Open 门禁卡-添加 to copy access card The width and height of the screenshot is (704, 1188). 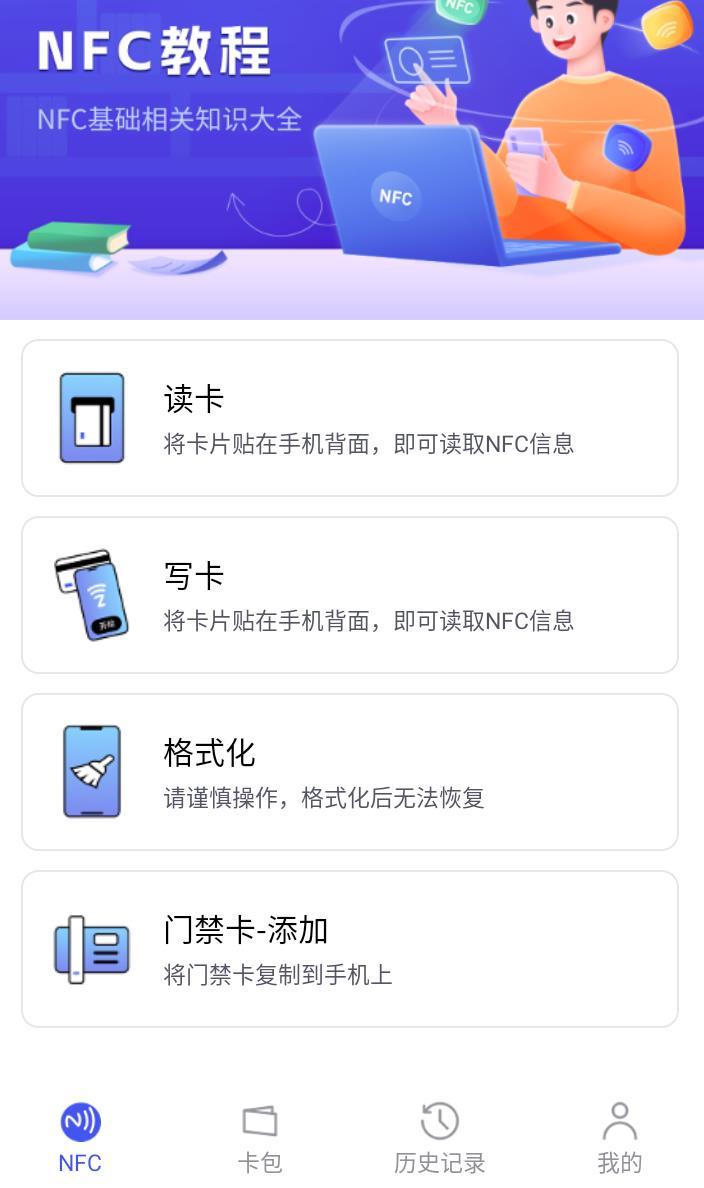(x=350, y=949)
